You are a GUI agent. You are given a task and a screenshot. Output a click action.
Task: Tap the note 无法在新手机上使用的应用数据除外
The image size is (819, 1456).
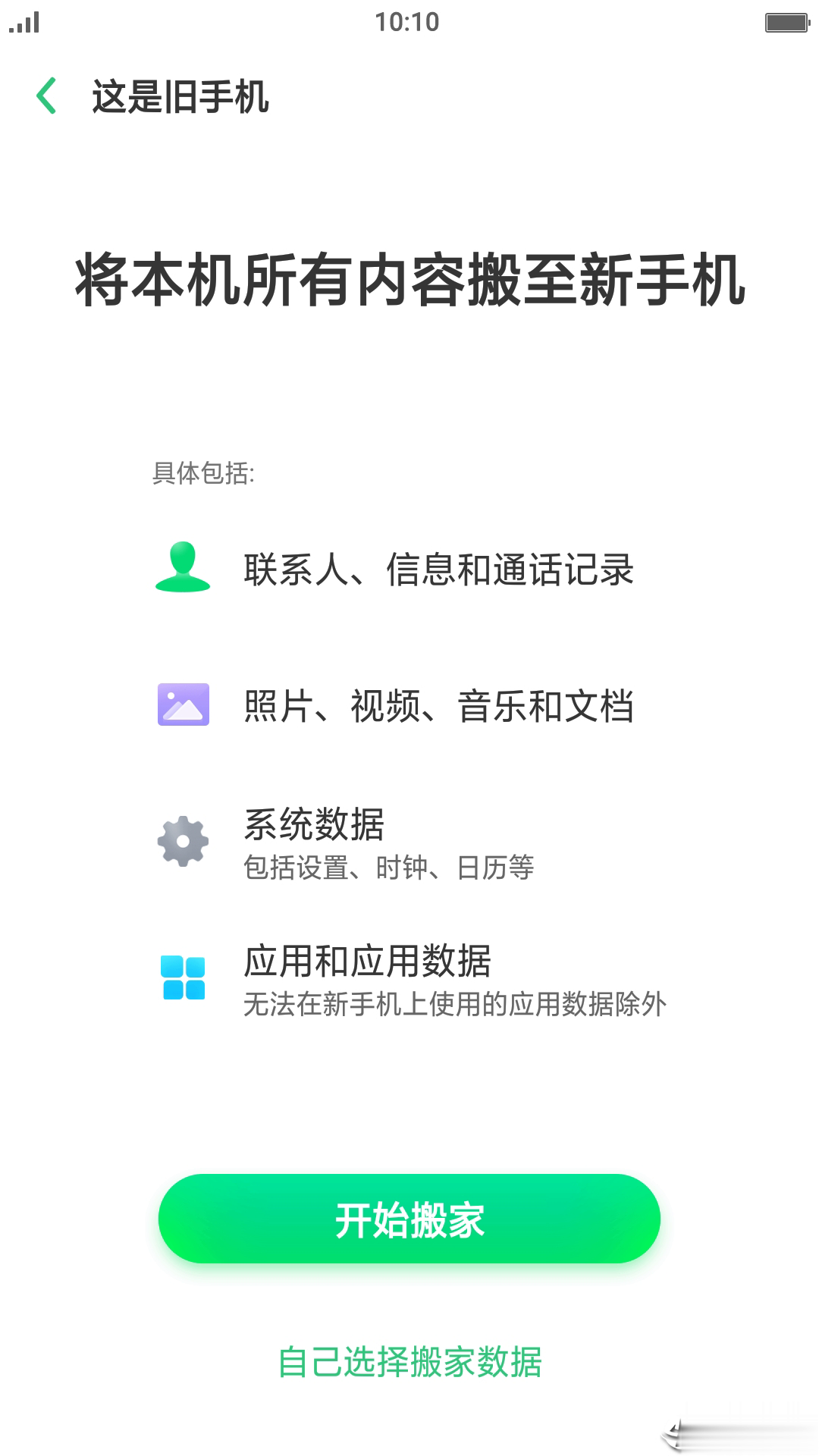click(x=453, y=1003)
